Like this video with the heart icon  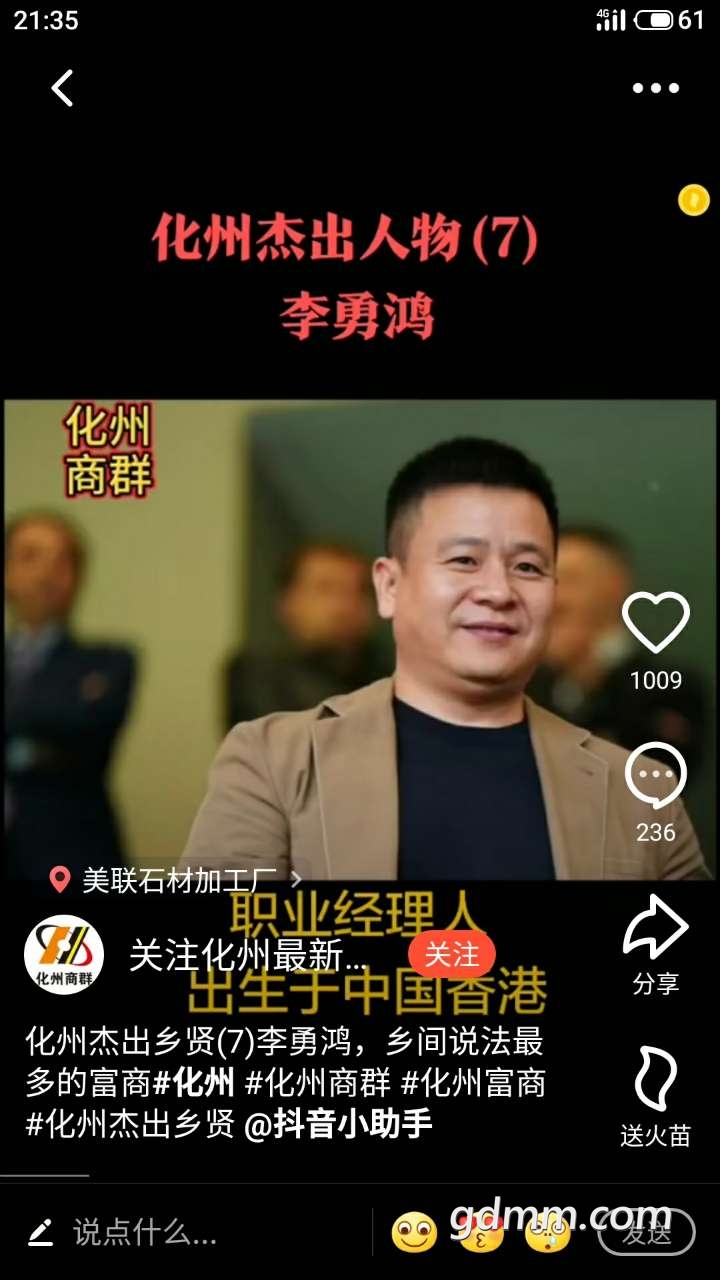pos(655,624)
